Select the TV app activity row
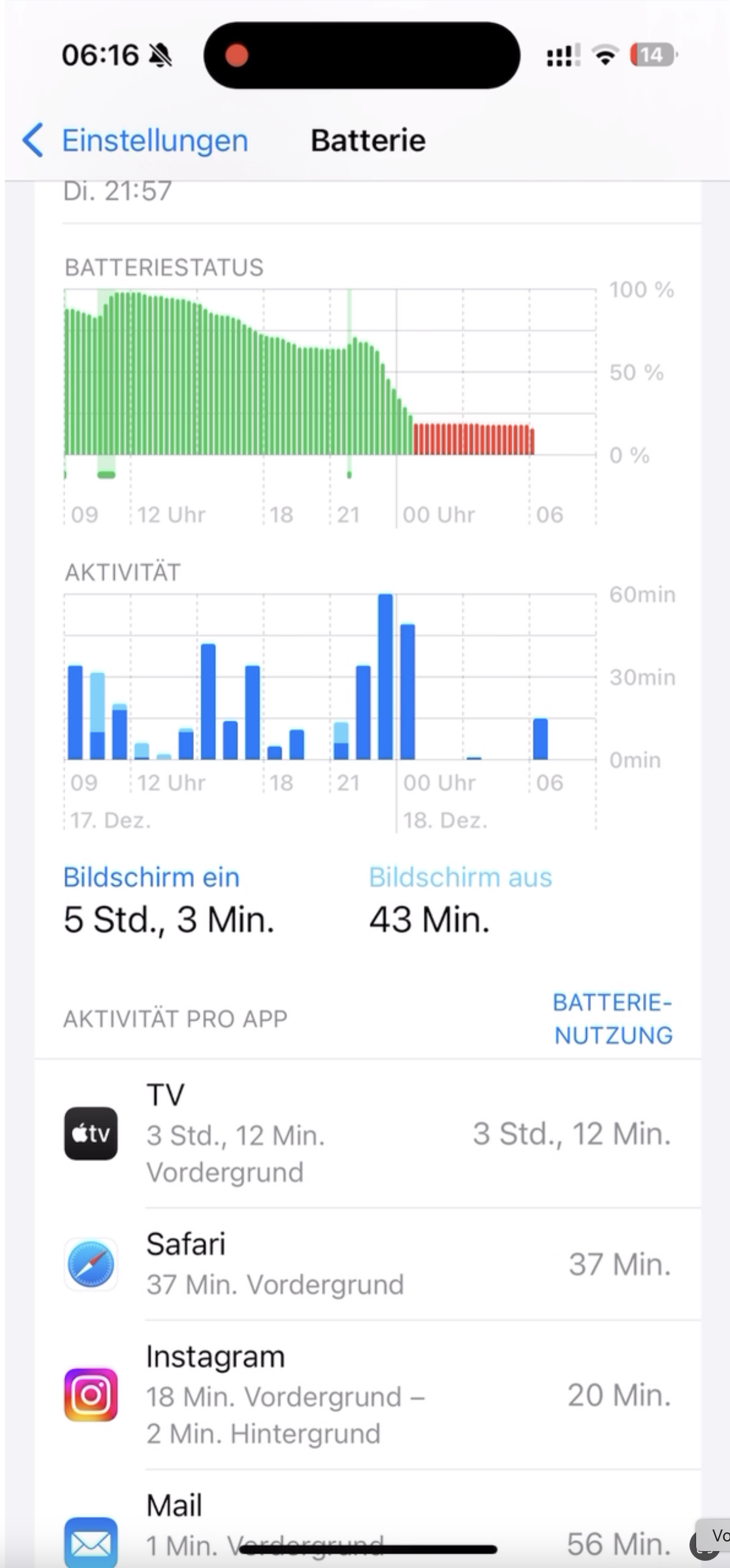The image size is (730, 1568). [x=368, y=1133]
